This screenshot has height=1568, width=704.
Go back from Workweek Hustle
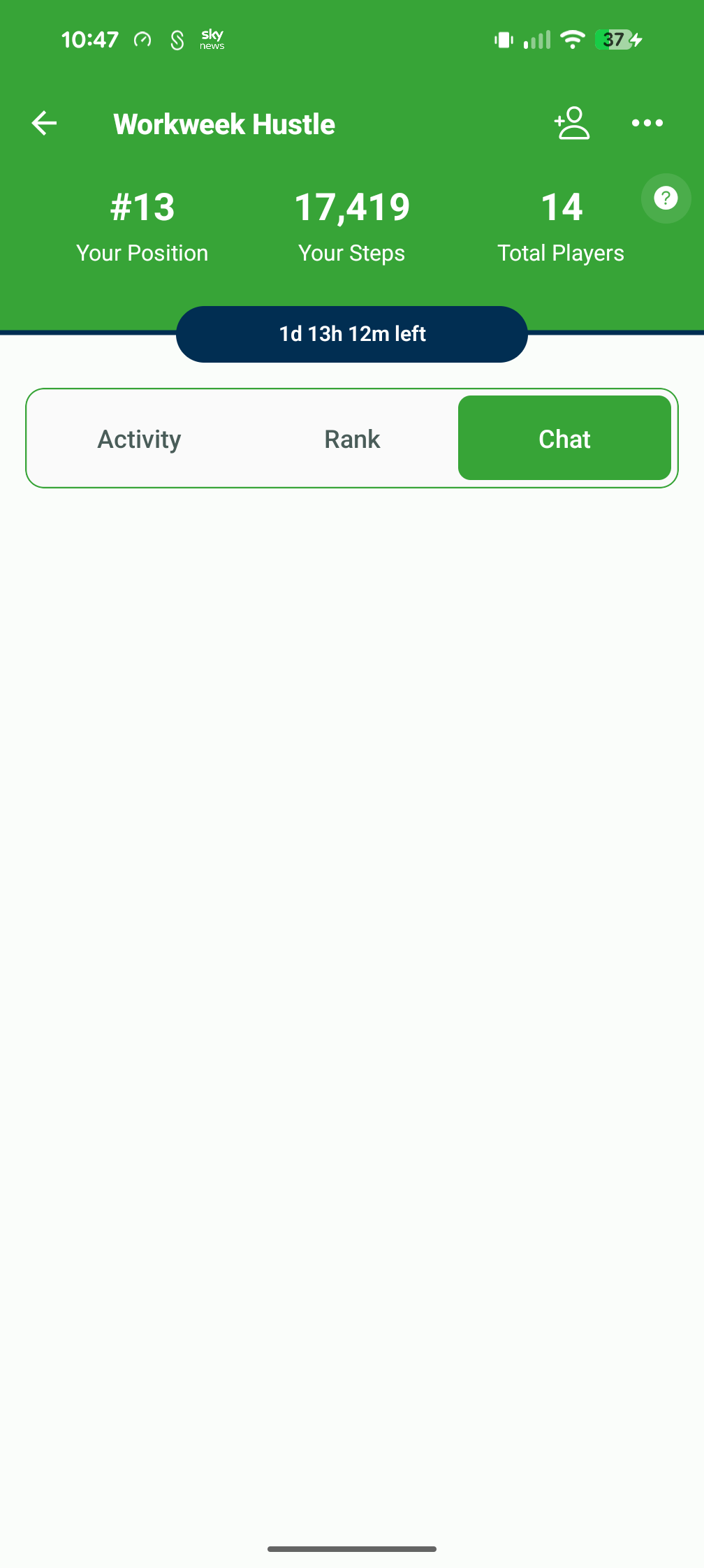coord(44,124)
